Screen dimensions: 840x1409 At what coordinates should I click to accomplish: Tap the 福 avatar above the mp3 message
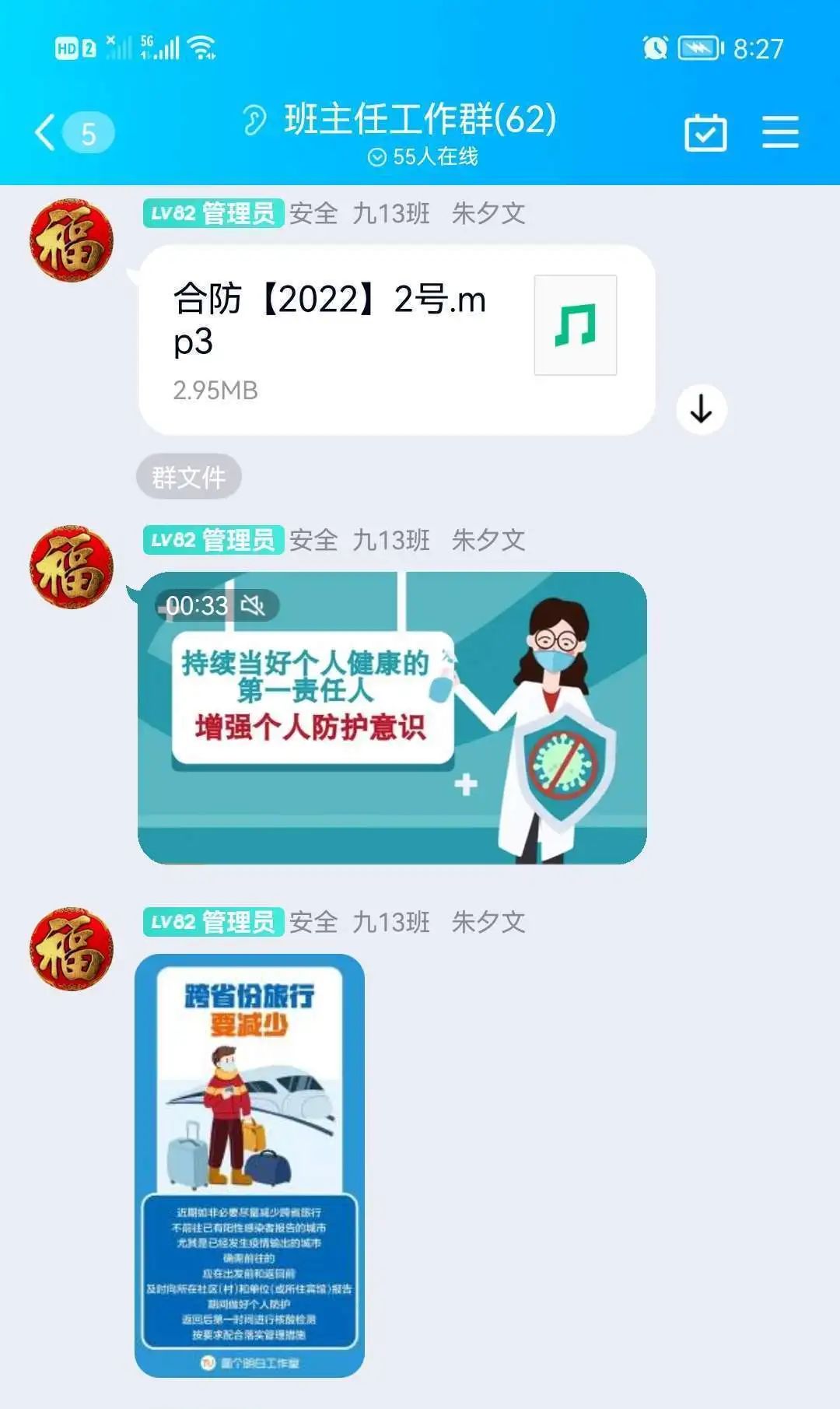point(72,240)
